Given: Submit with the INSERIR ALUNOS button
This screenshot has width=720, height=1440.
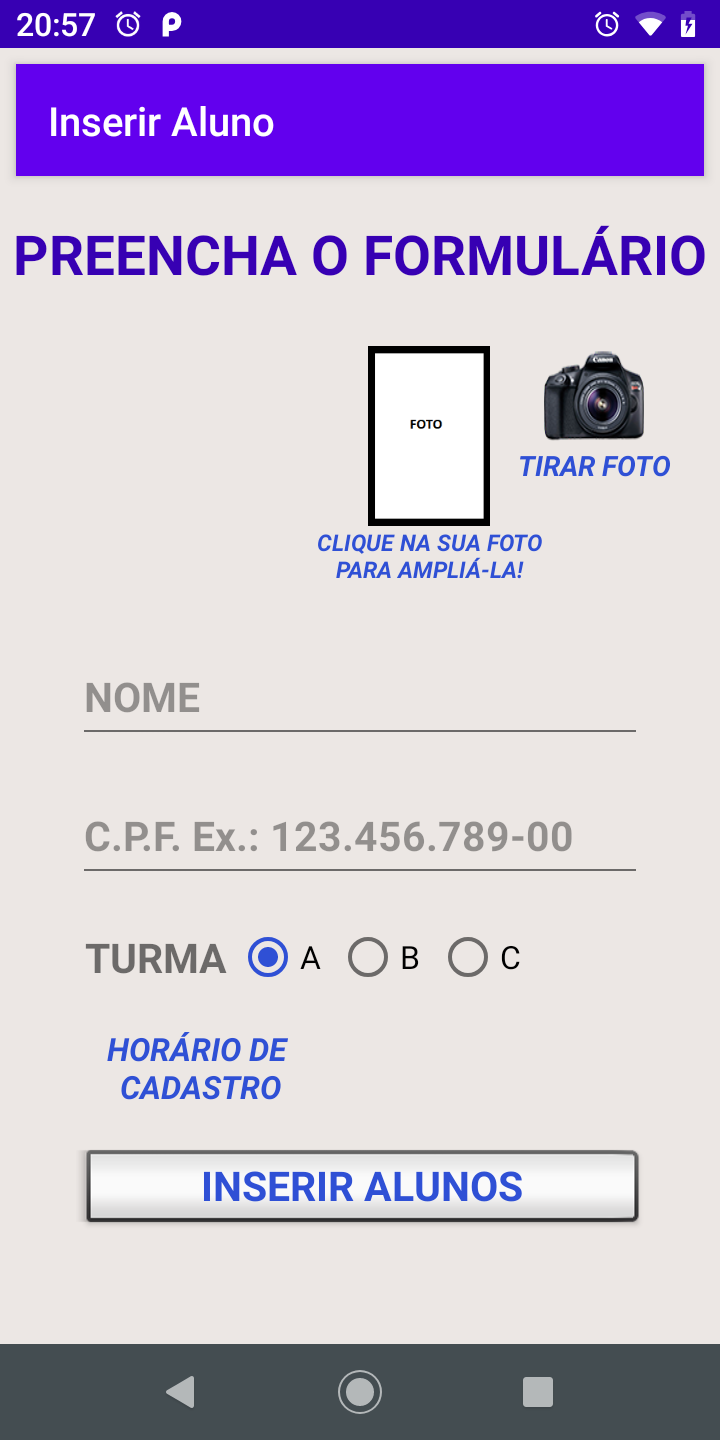Looking at the screenshot, I should [x=362, y=1187].
